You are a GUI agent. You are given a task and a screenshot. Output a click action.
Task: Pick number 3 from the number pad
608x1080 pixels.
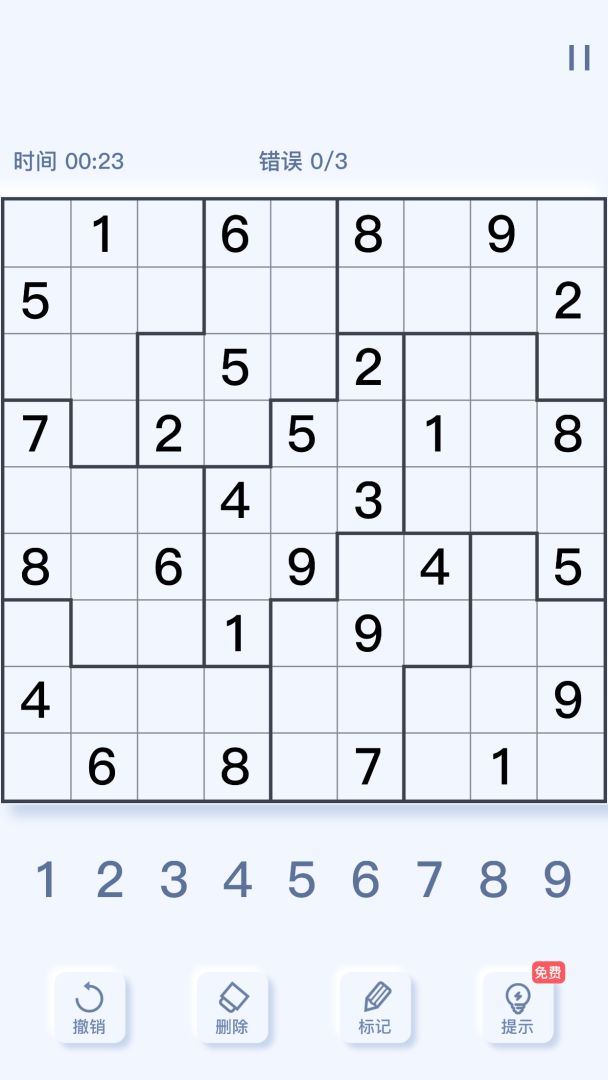[x=174, y=880]
